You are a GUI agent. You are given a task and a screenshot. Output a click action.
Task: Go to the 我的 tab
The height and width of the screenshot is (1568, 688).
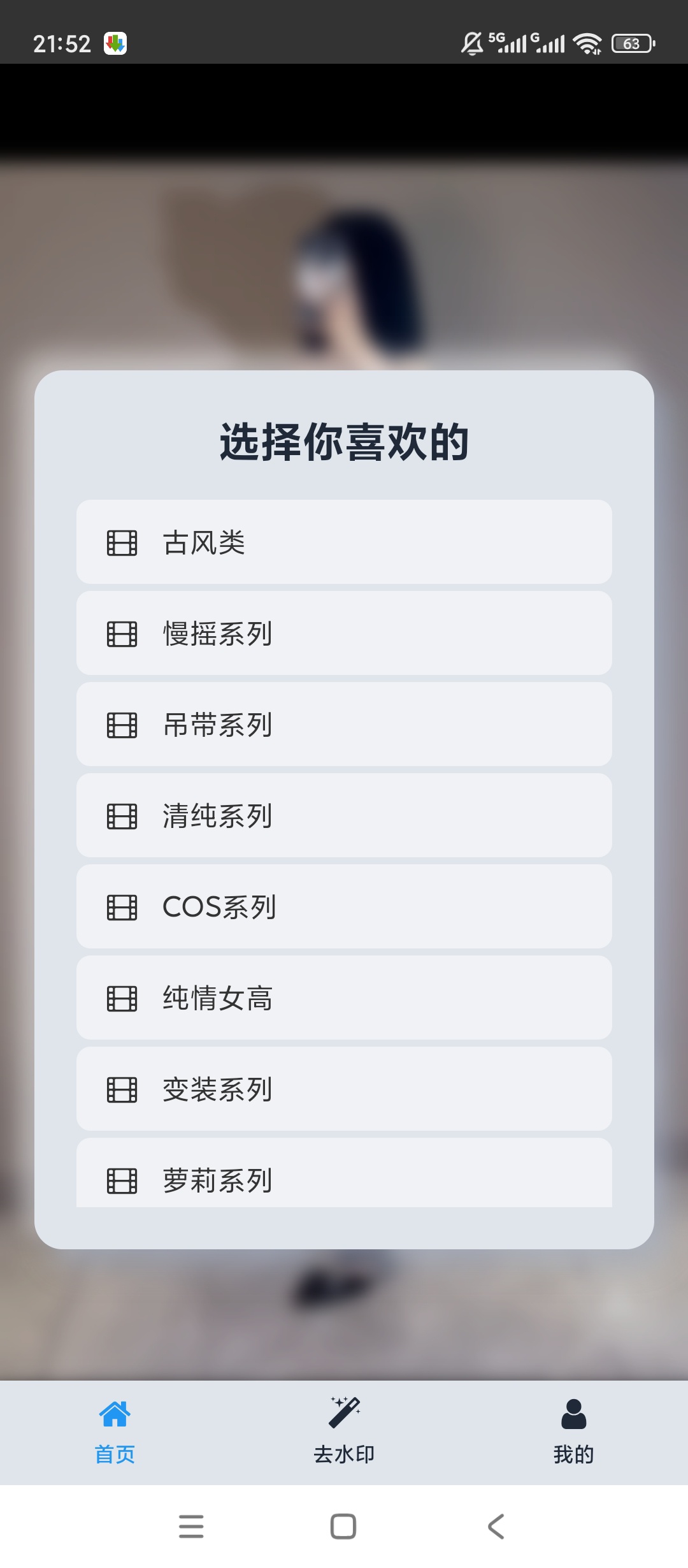tap(573, 1432)
